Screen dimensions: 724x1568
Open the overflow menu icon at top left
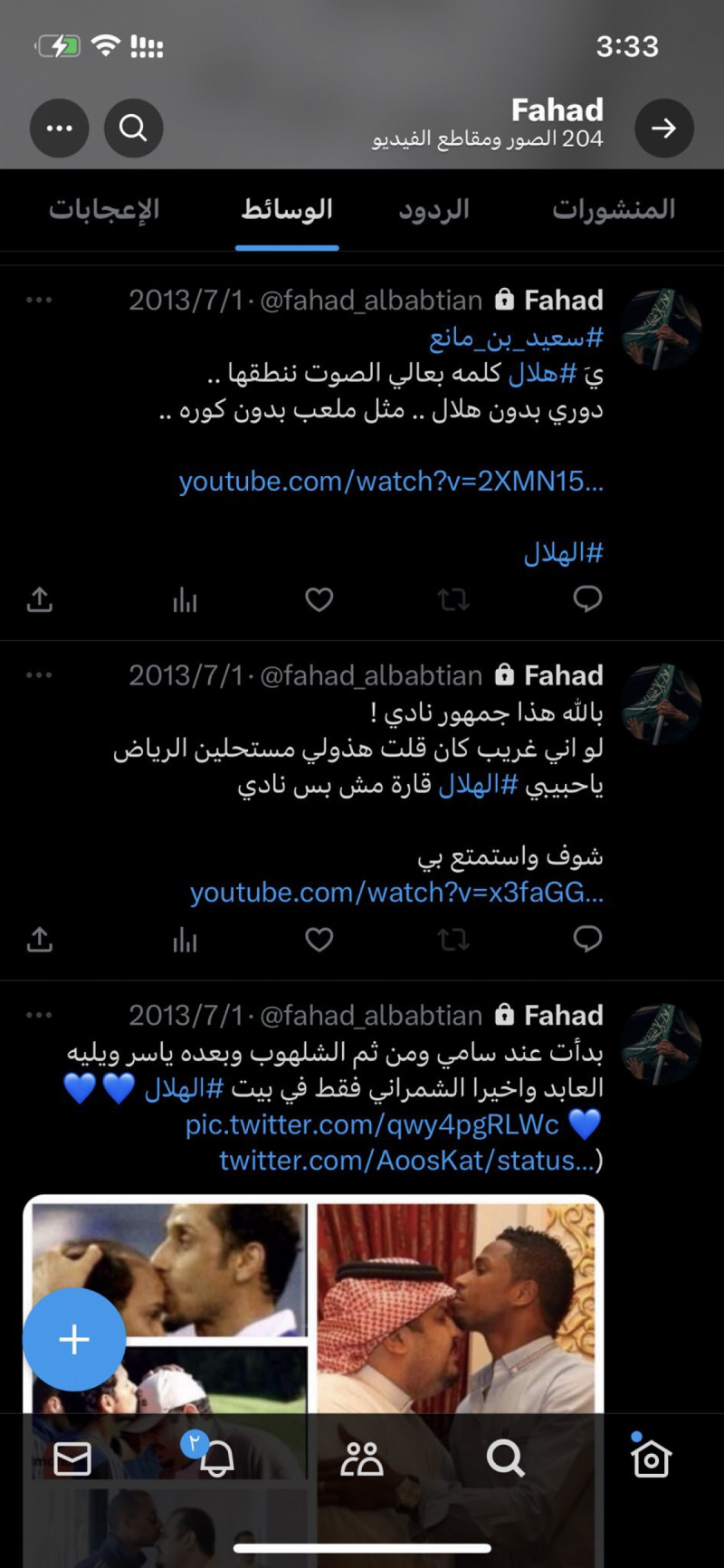pos(59,128)
